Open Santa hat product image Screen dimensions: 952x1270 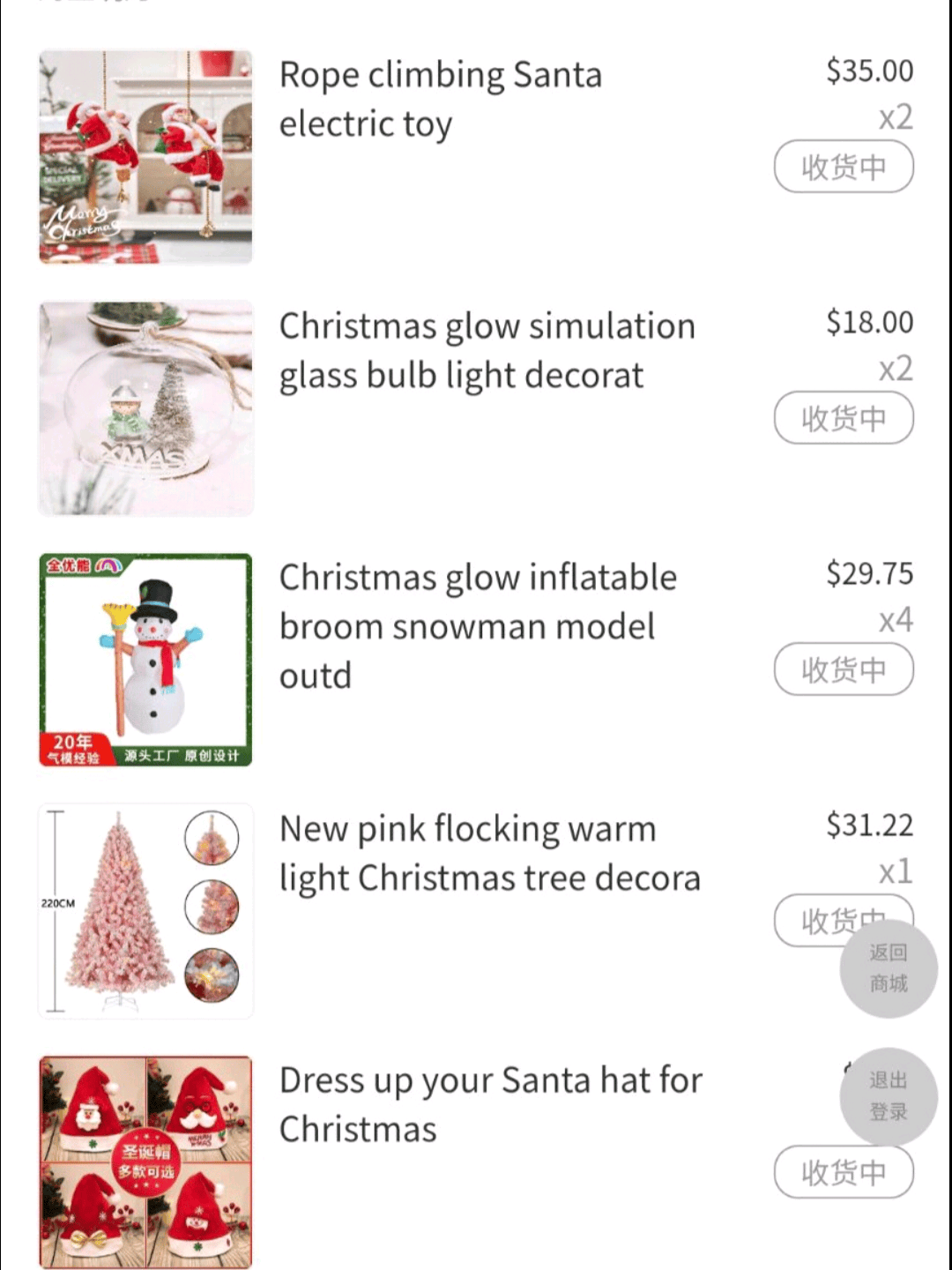[x=146, y=1162]
